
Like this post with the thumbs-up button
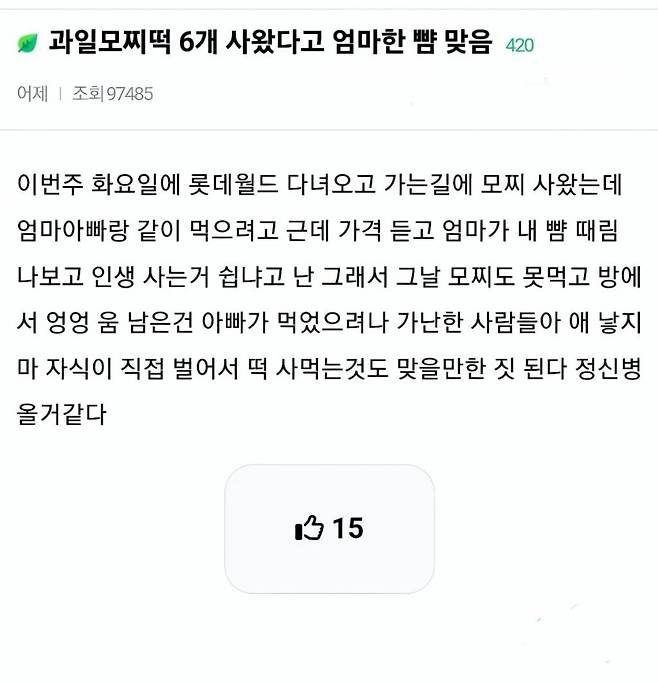point(328,528)
